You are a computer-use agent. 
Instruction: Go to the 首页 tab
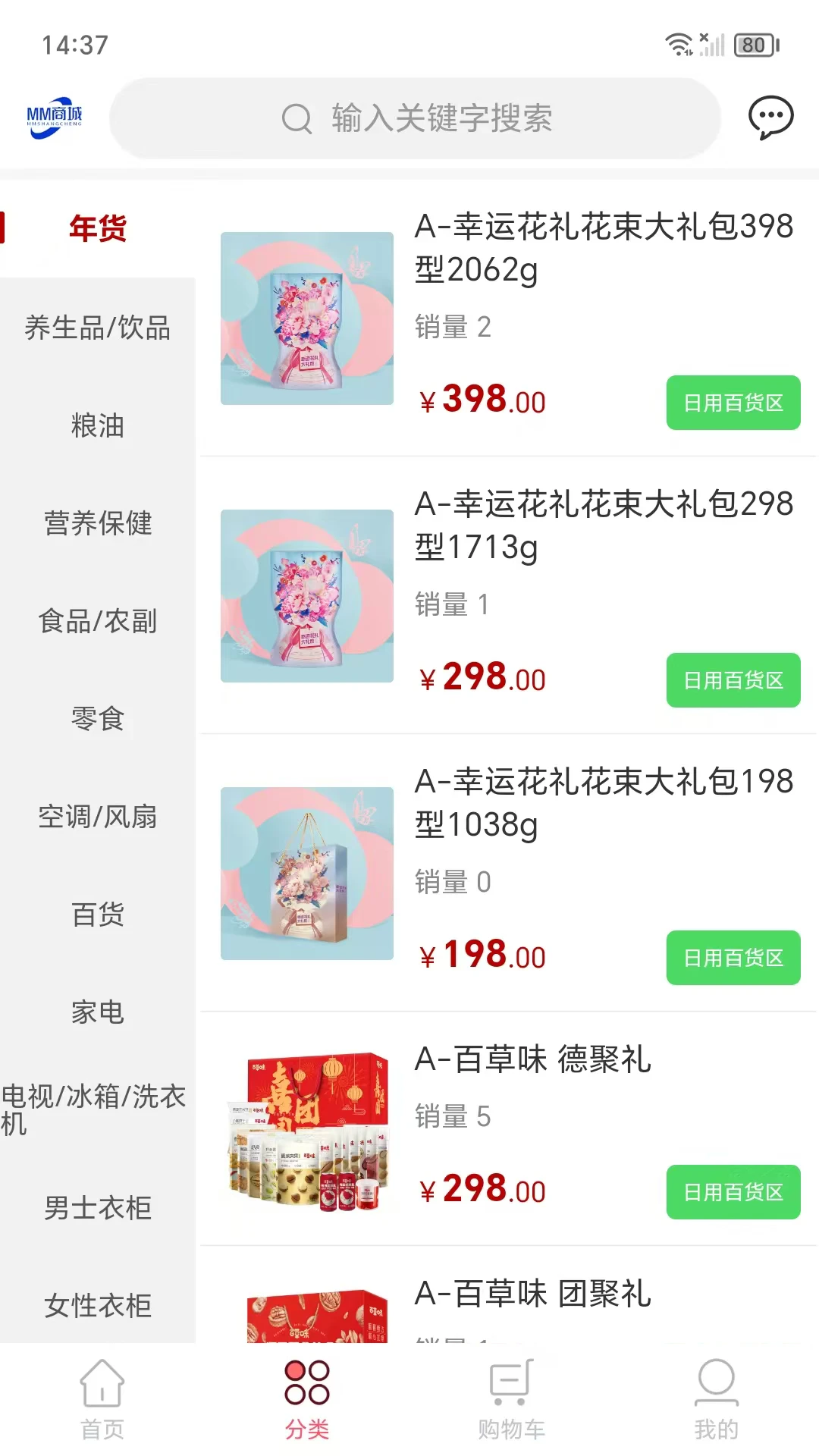click(102, 1399)
